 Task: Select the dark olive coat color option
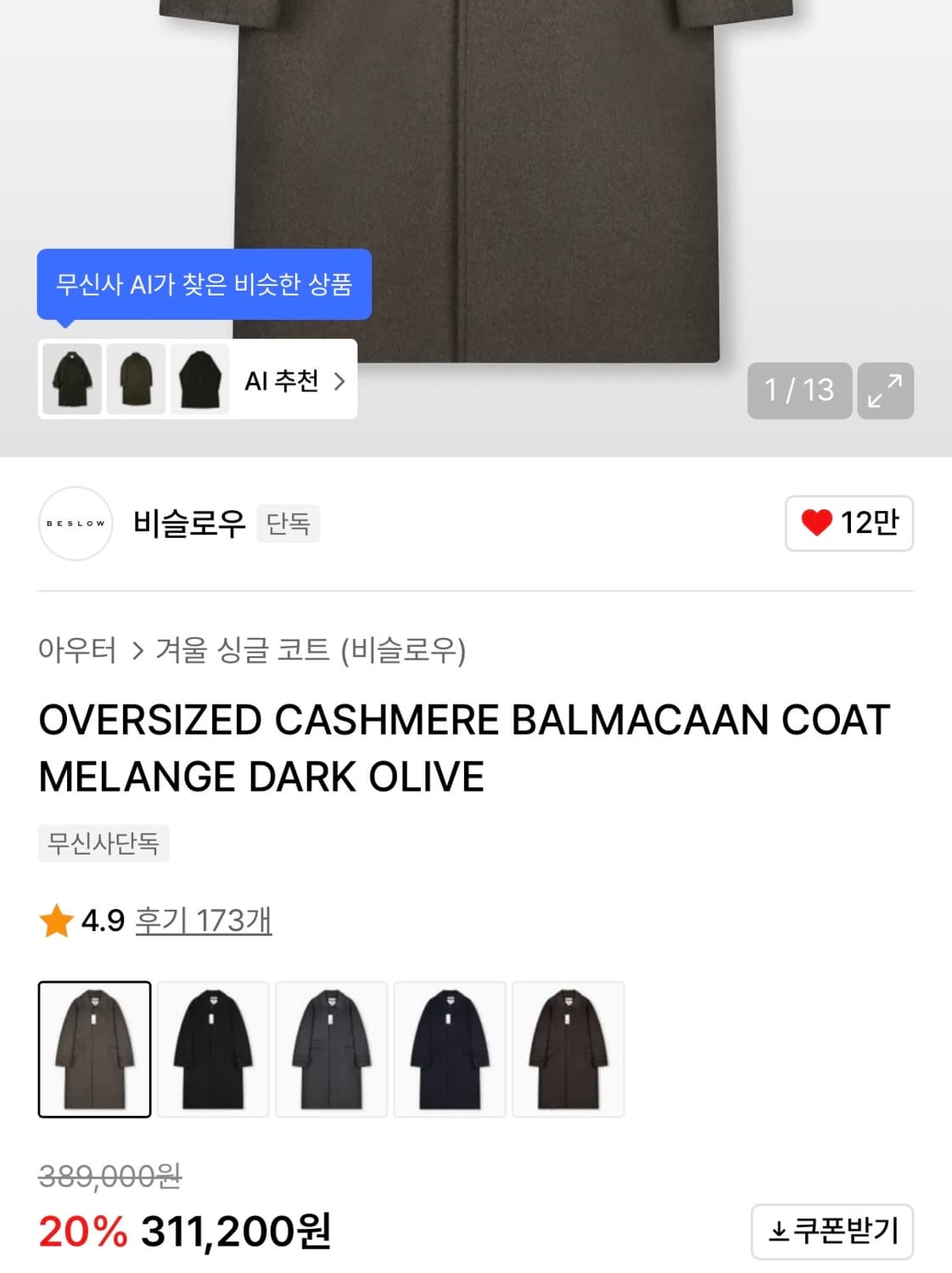click(94, 1050)
